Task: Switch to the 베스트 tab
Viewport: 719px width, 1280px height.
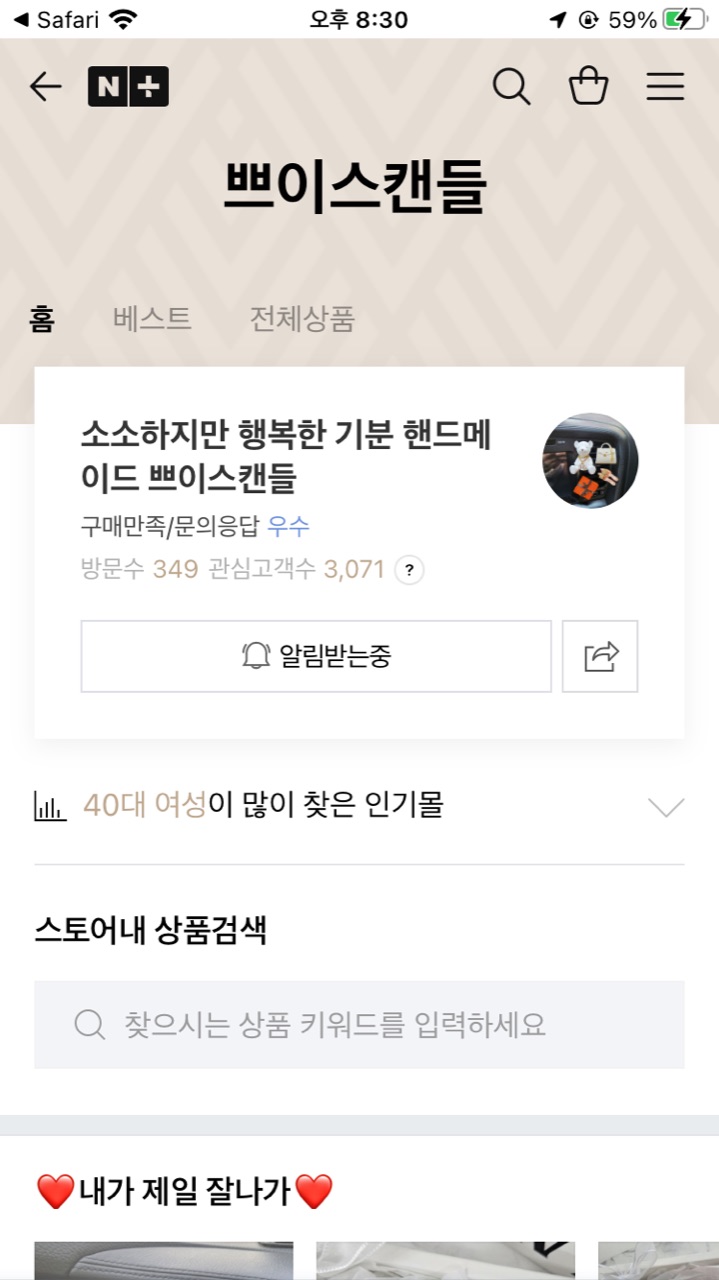Action: [x=152, y=319]
